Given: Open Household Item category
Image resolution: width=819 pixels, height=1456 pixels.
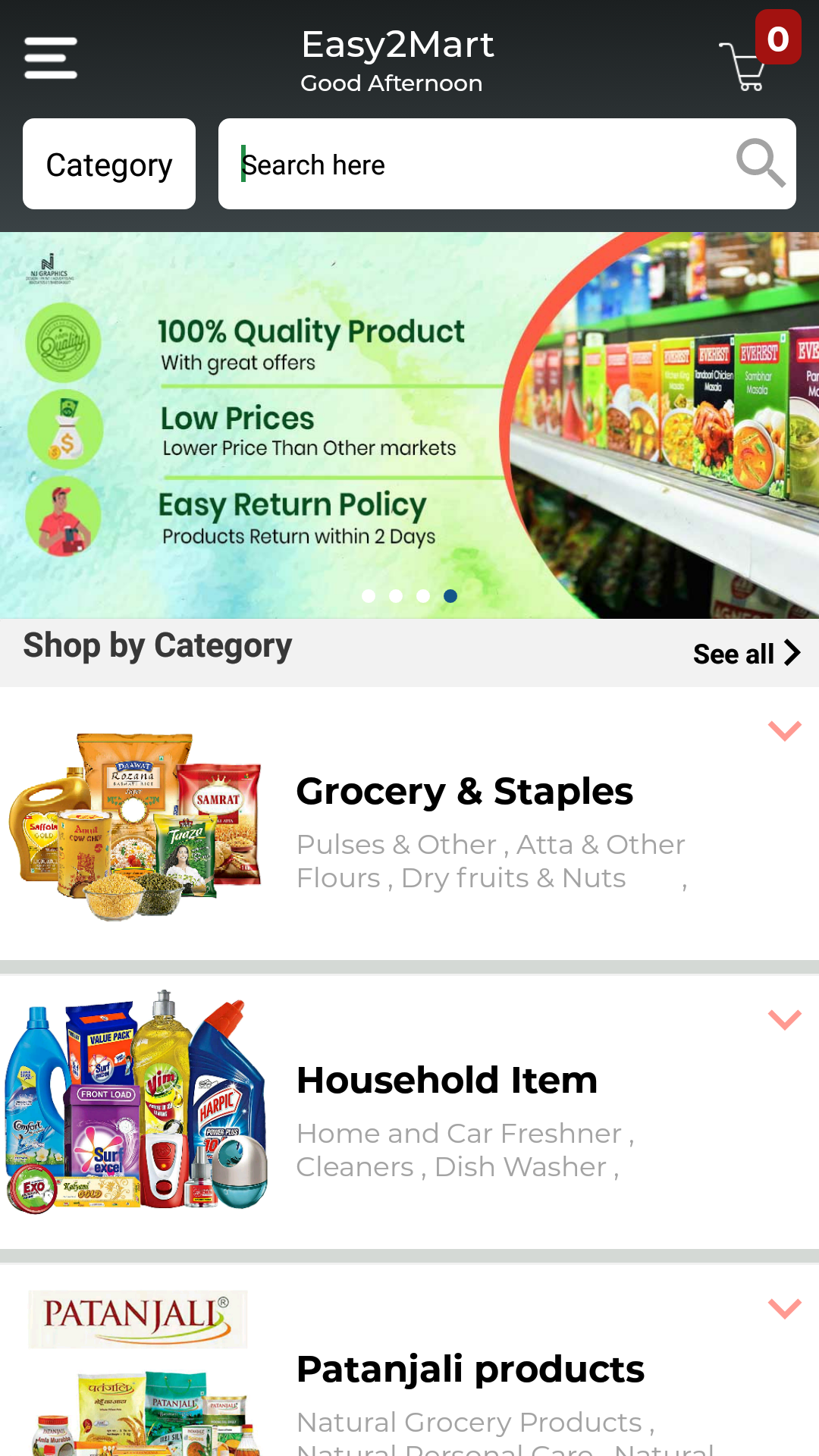Looking at the screenshot, I should (x=447, y=1081).
